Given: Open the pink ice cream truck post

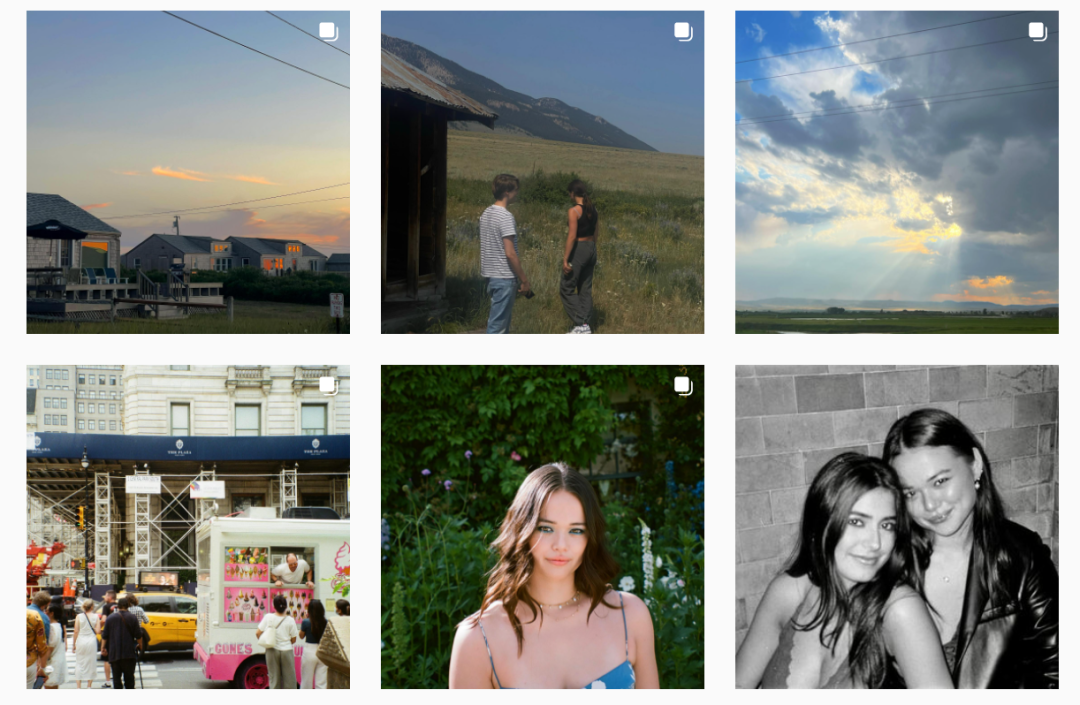Looking at the screenshot, I should pos(188,526).
